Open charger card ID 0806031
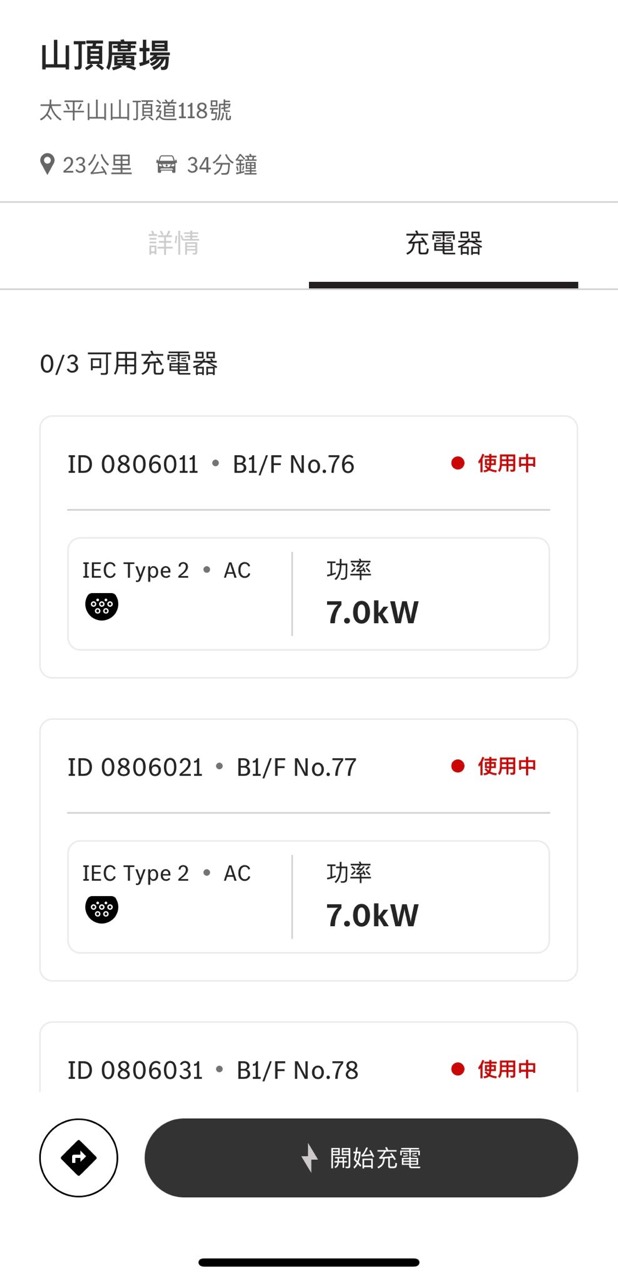The width and height of the screenshot is (618, 1280). click(x=309, y=1060)
